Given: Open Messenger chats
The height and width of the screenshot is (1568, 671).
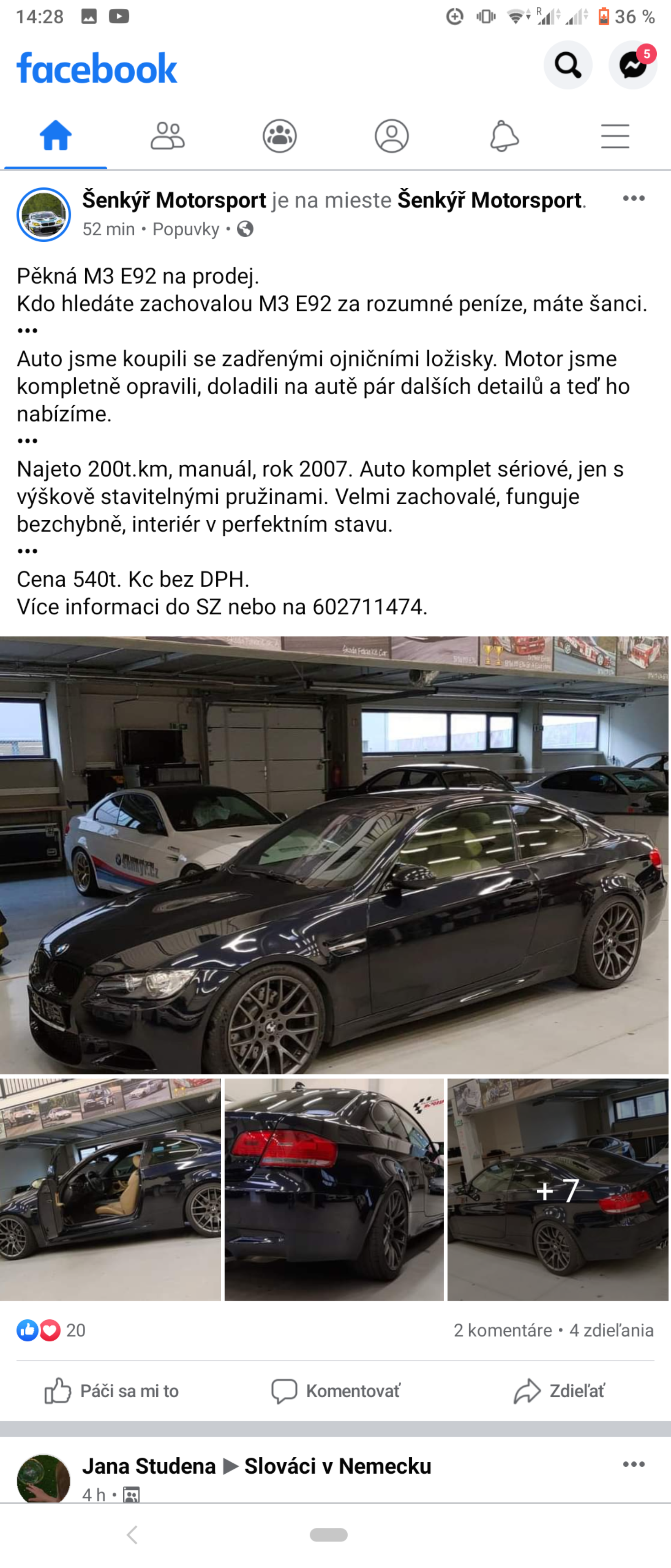Looking at the screenshot, I should tap(632, 65).
